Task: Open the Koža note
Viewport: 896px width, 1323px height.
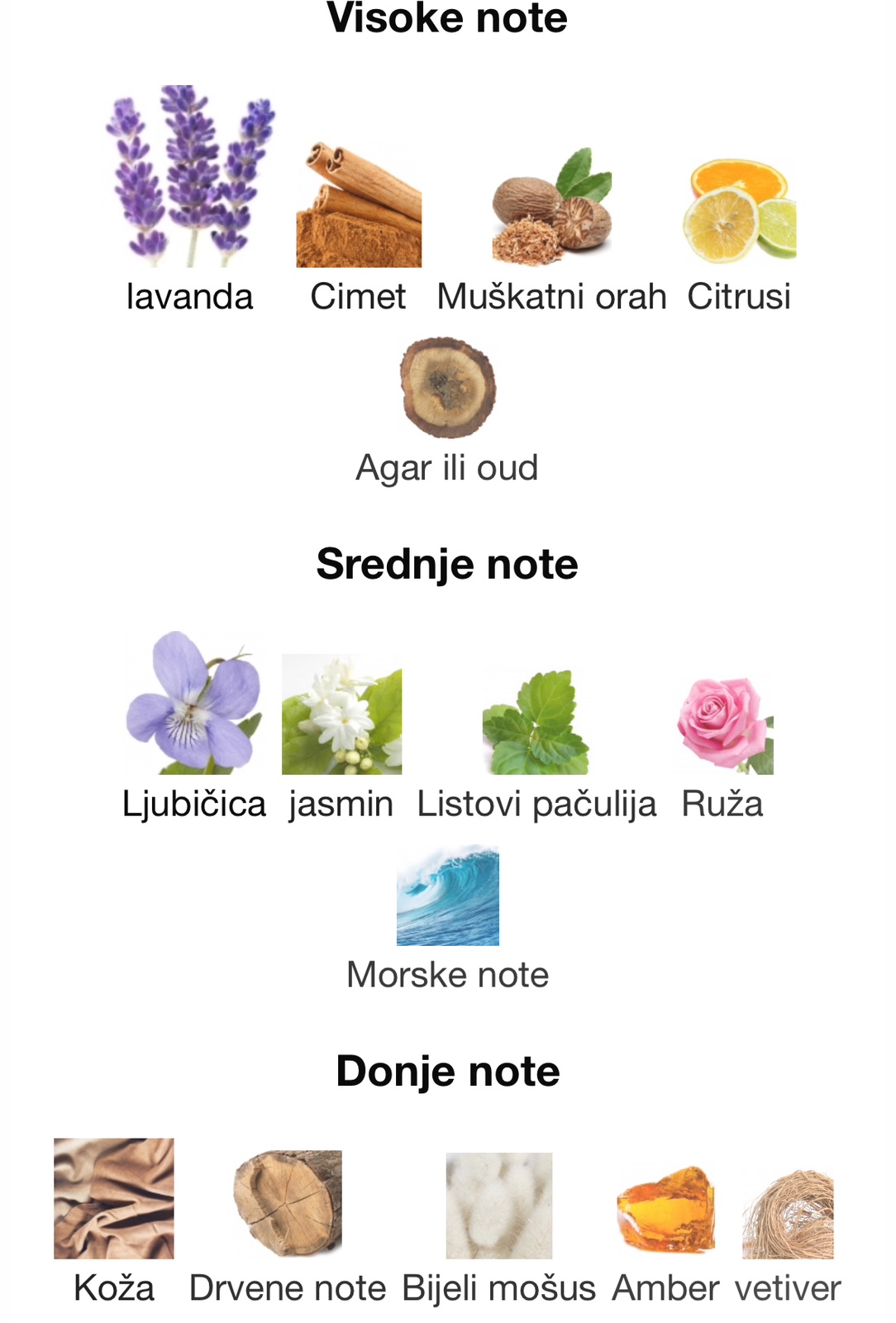Action: pyautogui.click(x=114, y=1198)
